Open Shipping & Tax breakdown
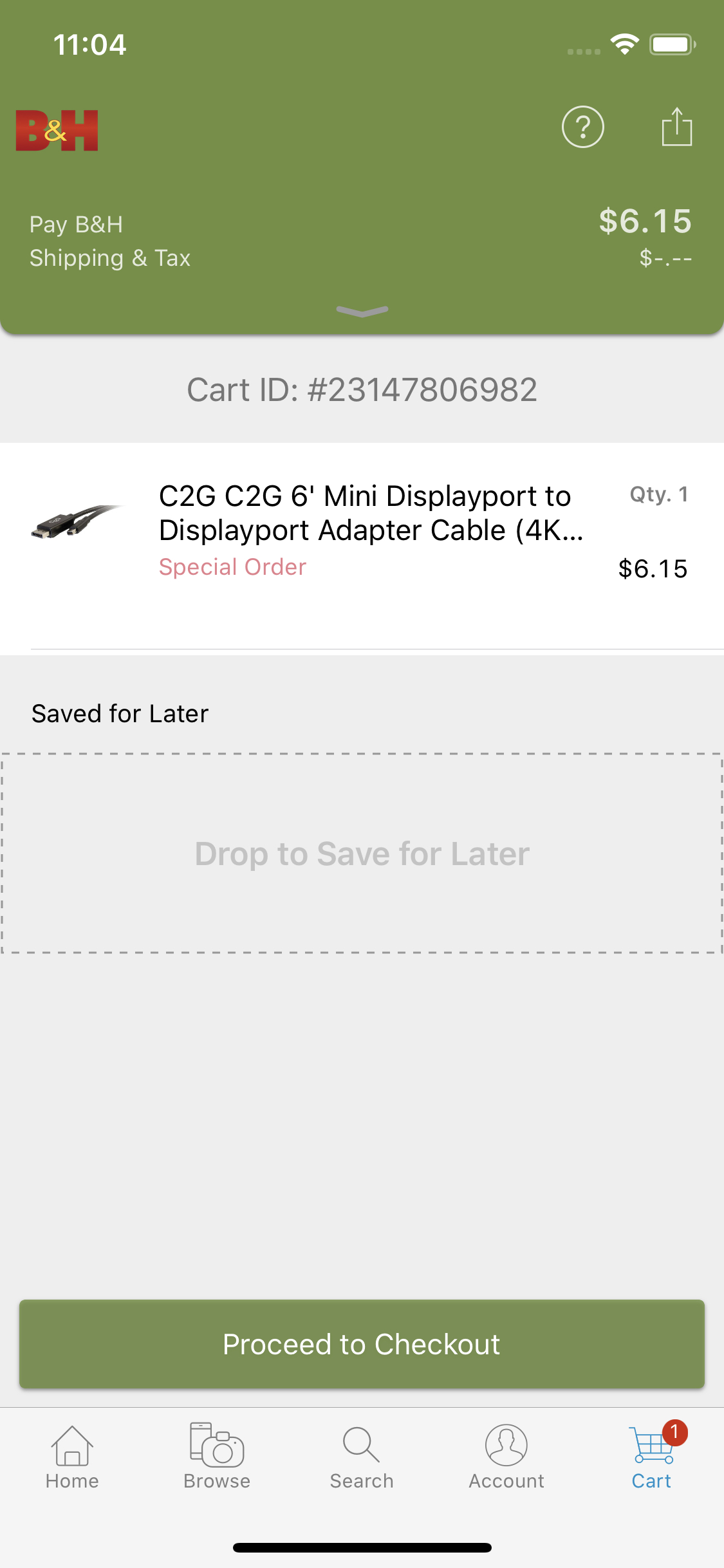 pyautogui.click(x=109, y=257)
